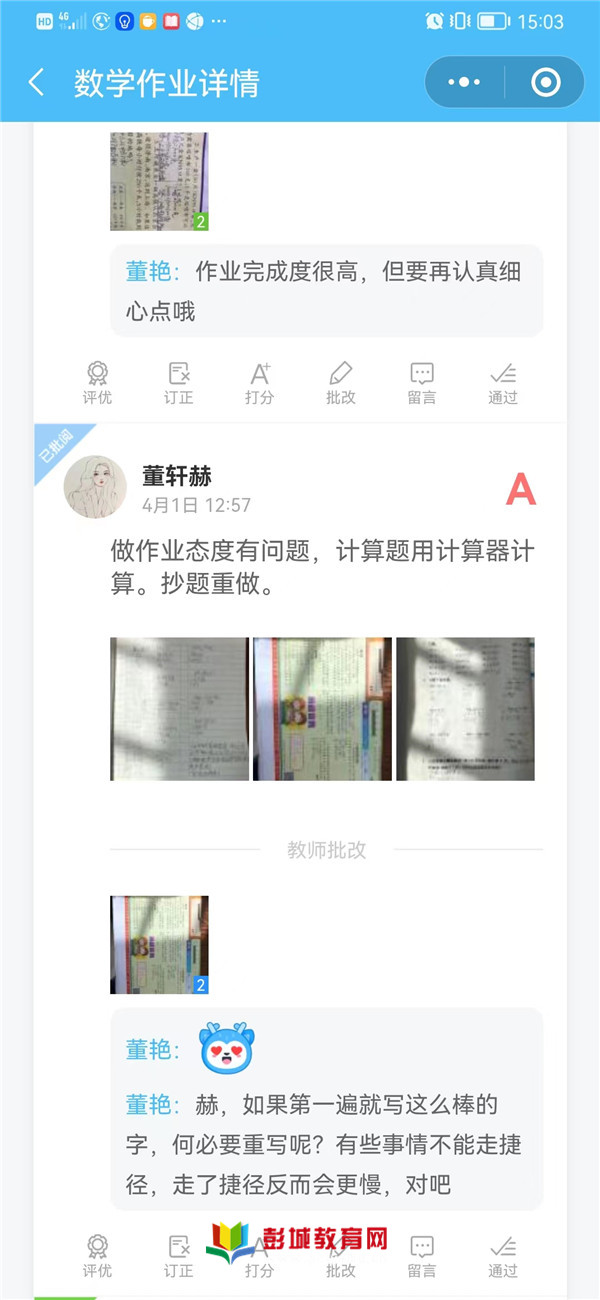
Task: View 董轩赫's second homework photo
Action: point(322,709)
